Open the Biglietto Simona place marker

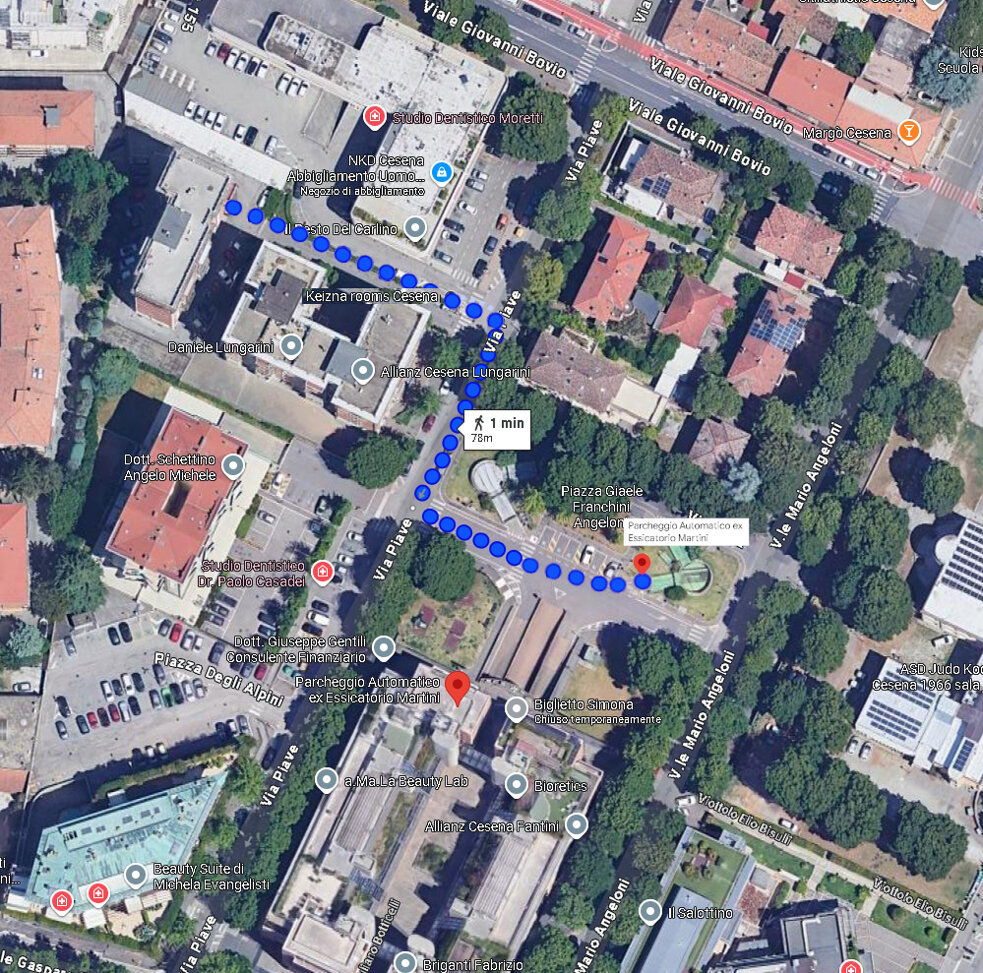pyautogui.click(x=516, y=709)
